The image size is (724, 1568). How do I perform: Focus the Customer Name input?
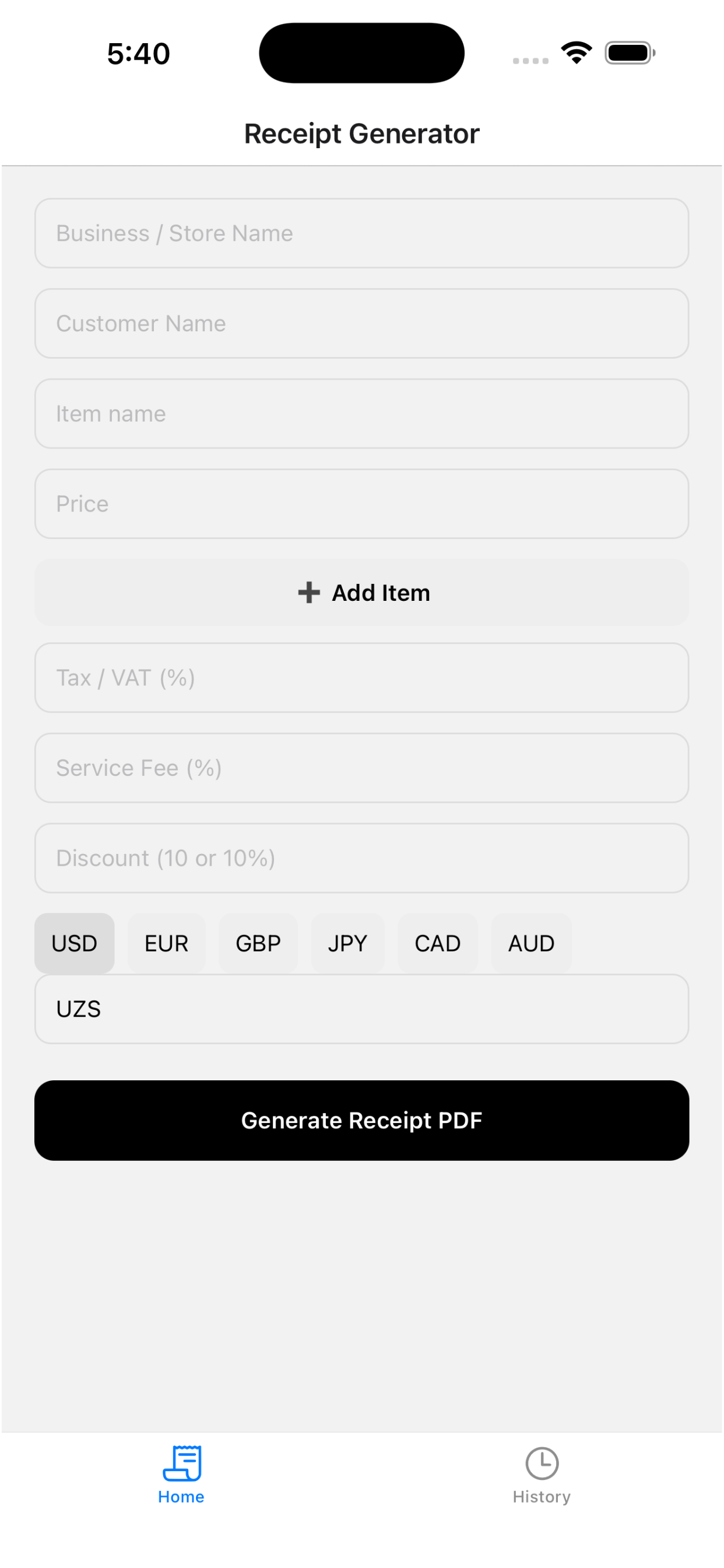pyautogui.click(x=361, y=323)
